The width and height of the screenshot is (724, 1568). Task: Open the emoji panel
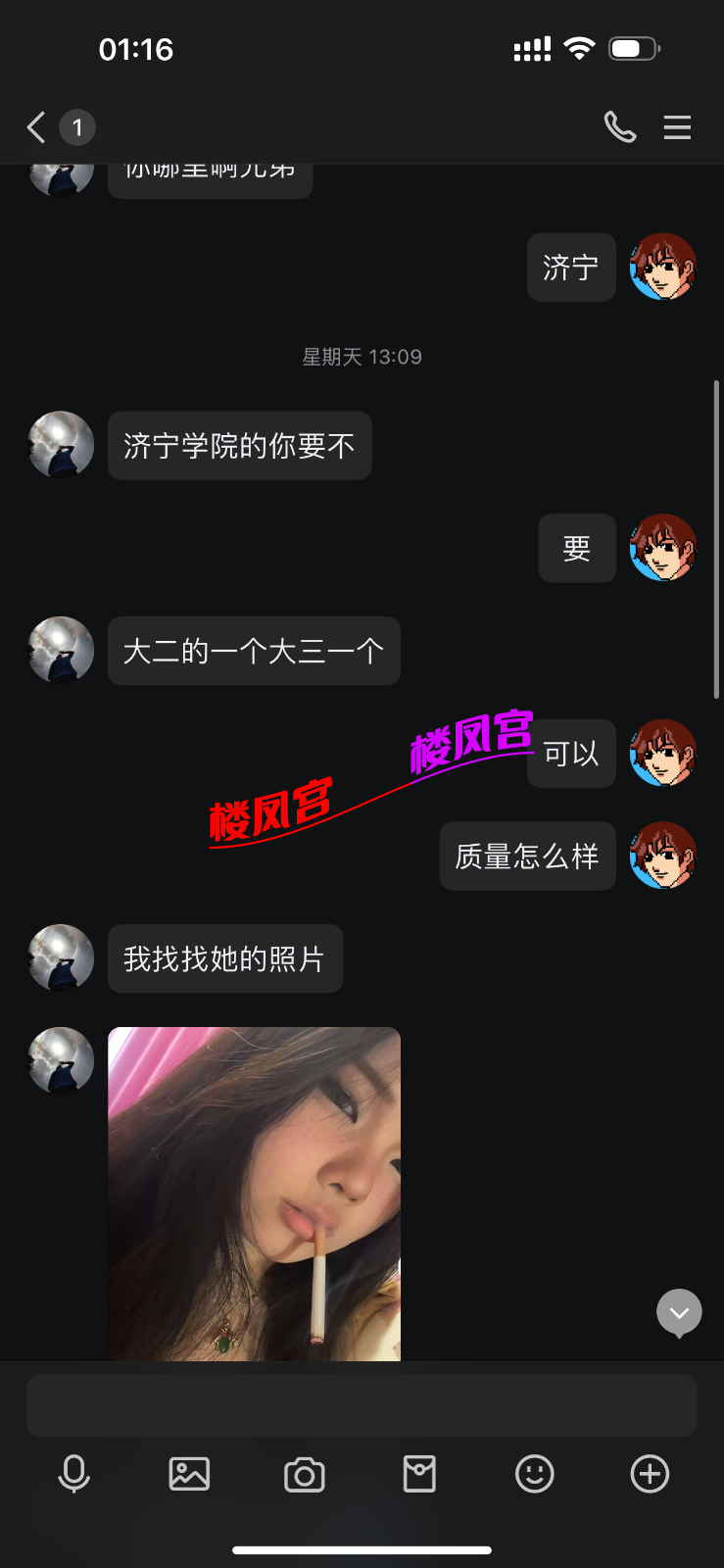[x=535, y=1474]
